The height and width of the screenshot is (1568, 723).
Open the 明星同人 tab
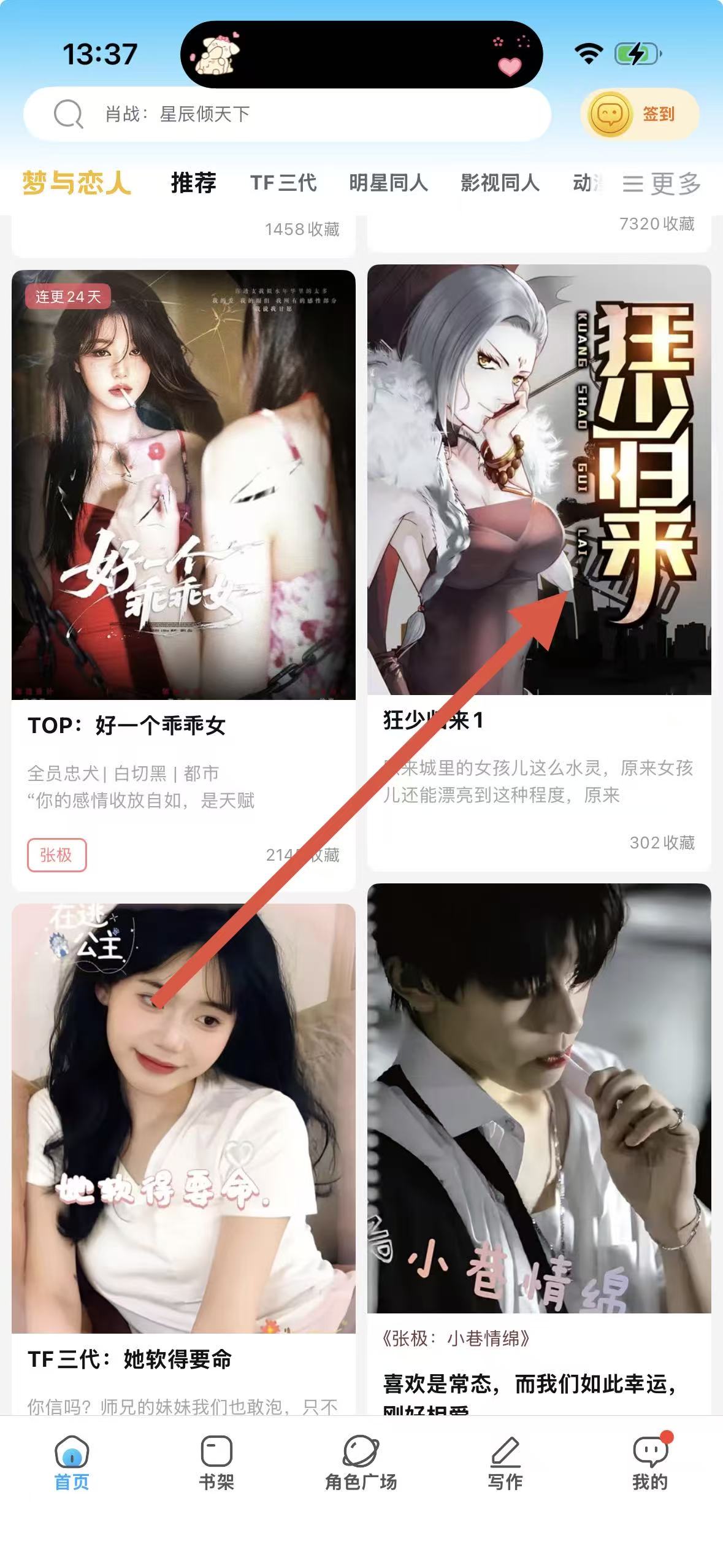tap(388, 183)
